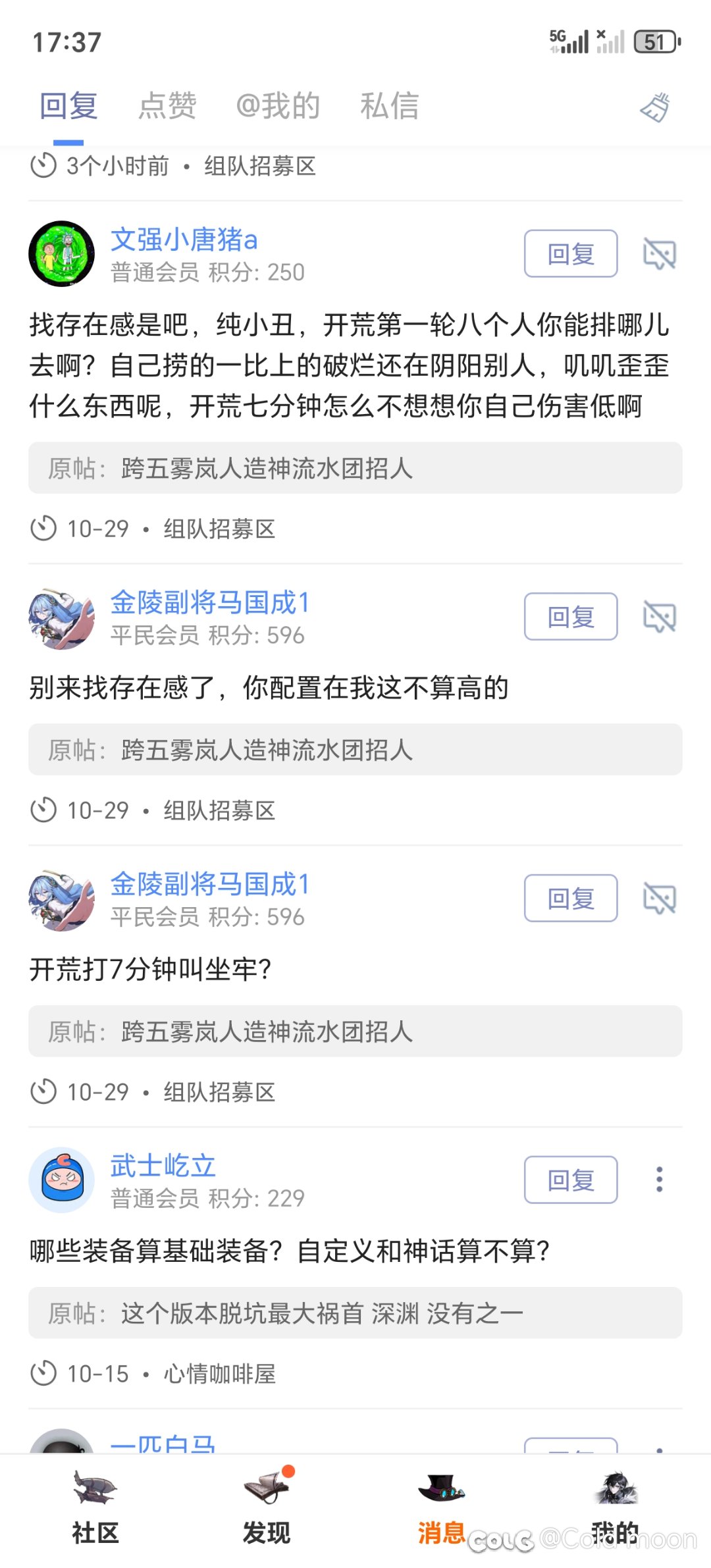
Task: Open original post under 别来找存在感了 comment
Action: click(355, 750)
